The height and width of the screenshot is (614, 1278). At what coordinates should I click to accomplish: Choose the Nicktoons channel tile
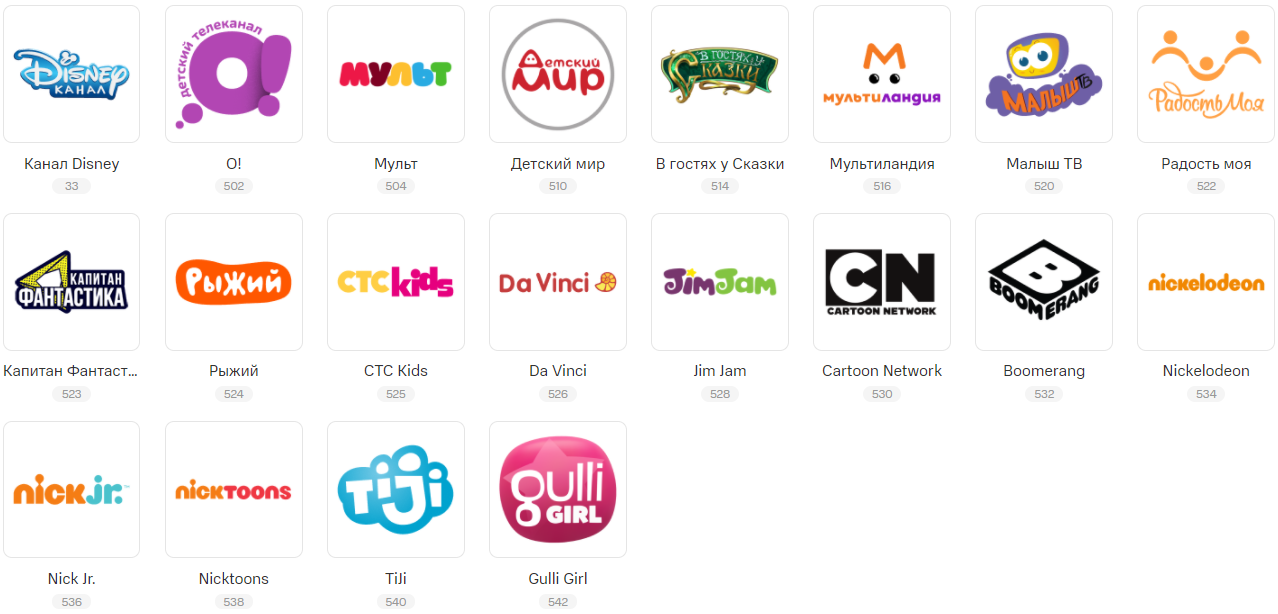233,490
